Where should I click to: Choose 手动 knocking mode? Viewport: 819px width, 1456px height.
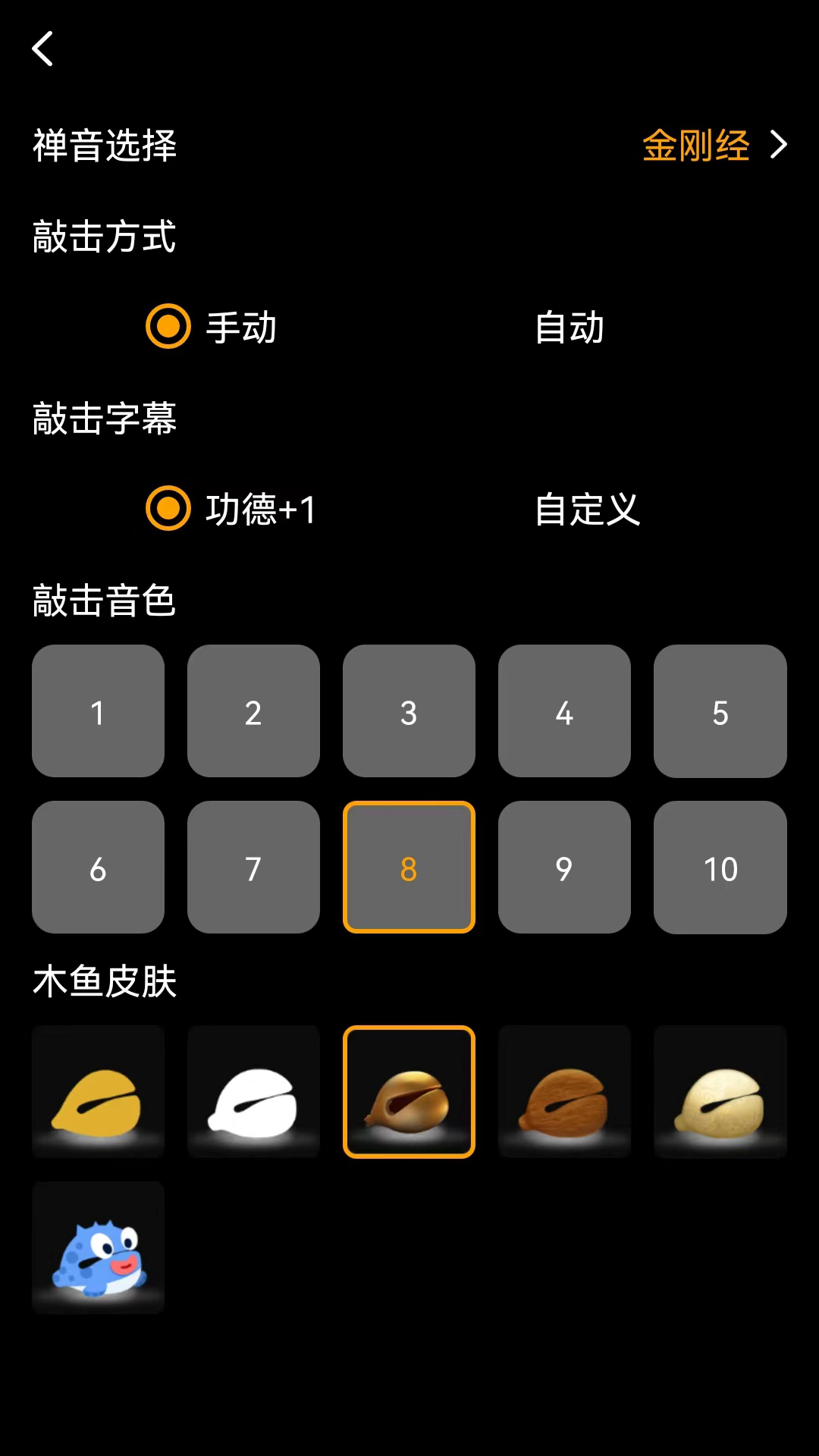pyautogui.click(x=212, y=327)
